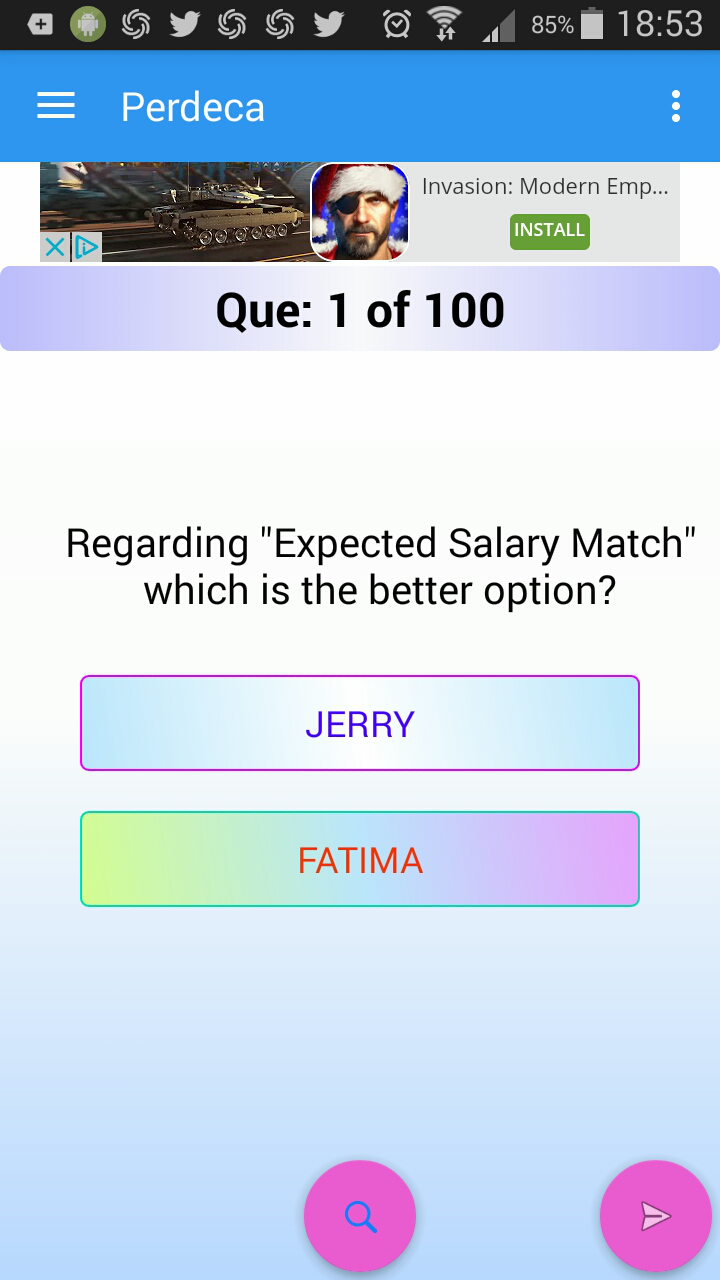Open the navigation drawer hamburger menu
Screen dimensions: 720x1280
coord(55,105)
